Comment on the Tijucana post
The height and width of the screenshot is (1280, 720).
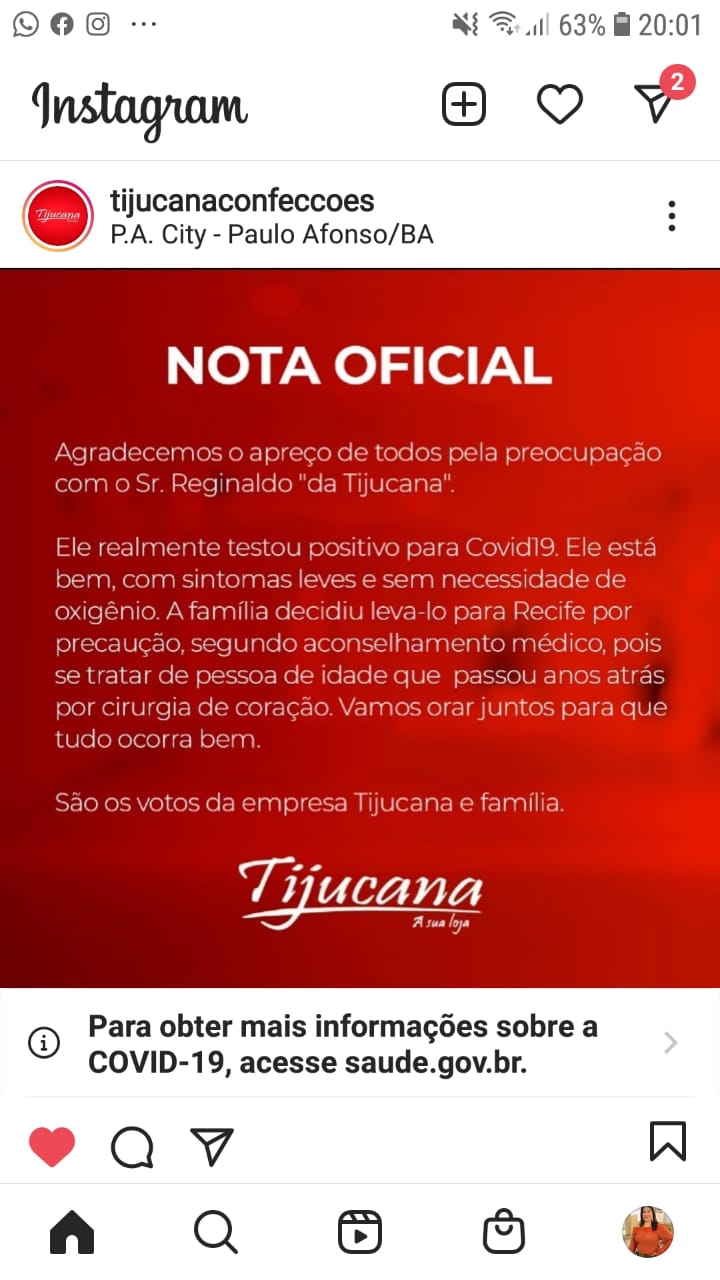coord(132,1147)
